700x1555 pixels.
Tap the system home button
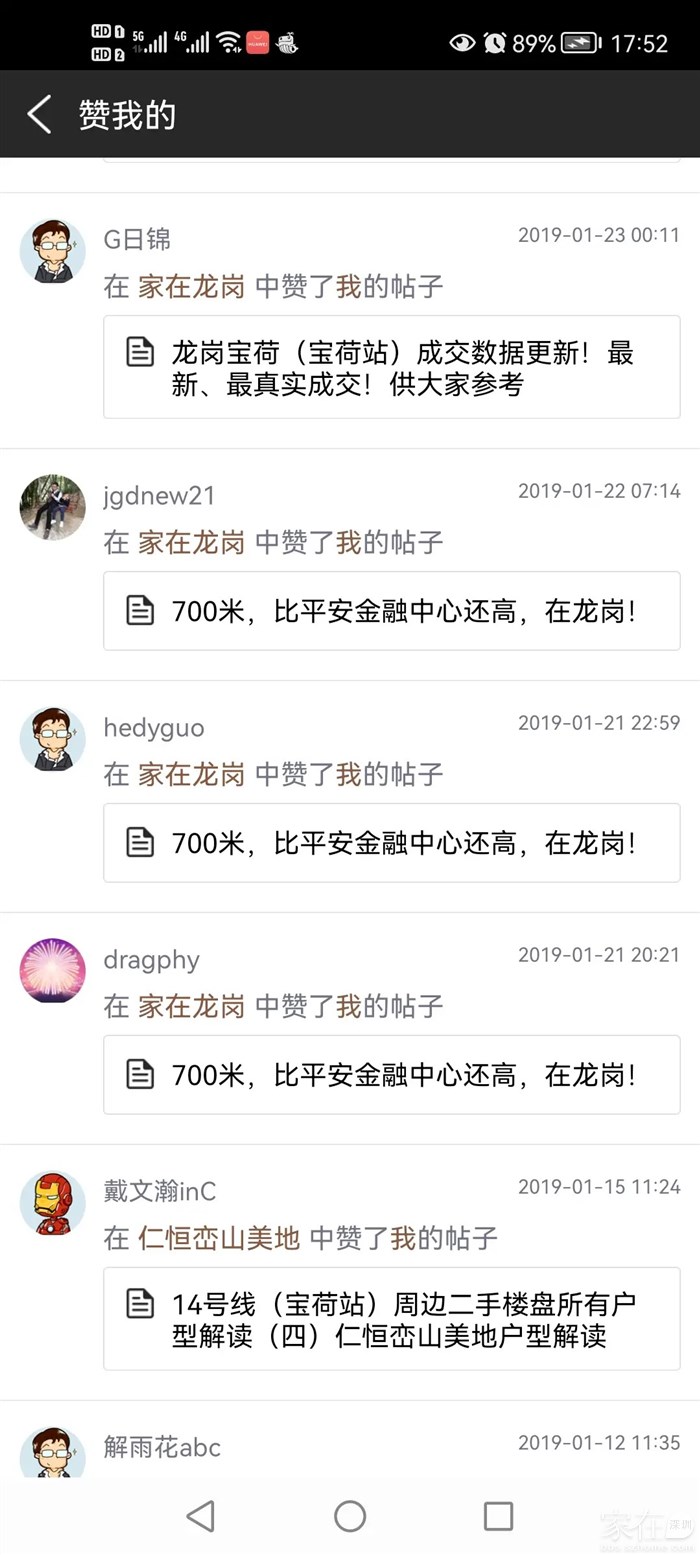tap(350, 1516)
